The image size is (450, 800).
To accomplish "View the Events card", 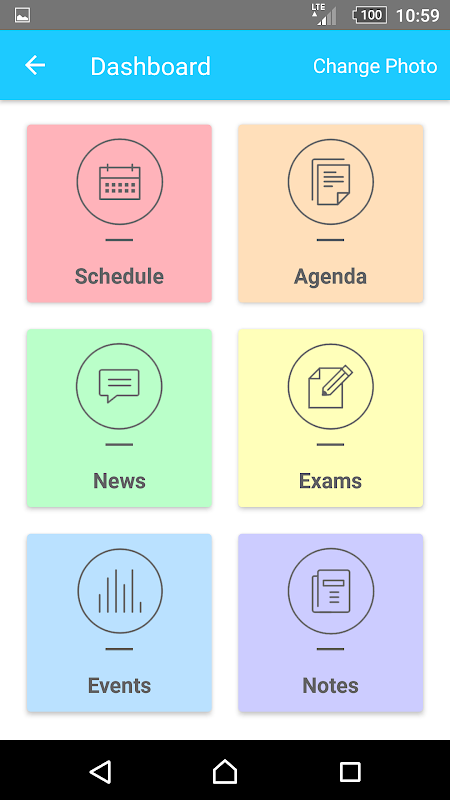I will (119, 622).
